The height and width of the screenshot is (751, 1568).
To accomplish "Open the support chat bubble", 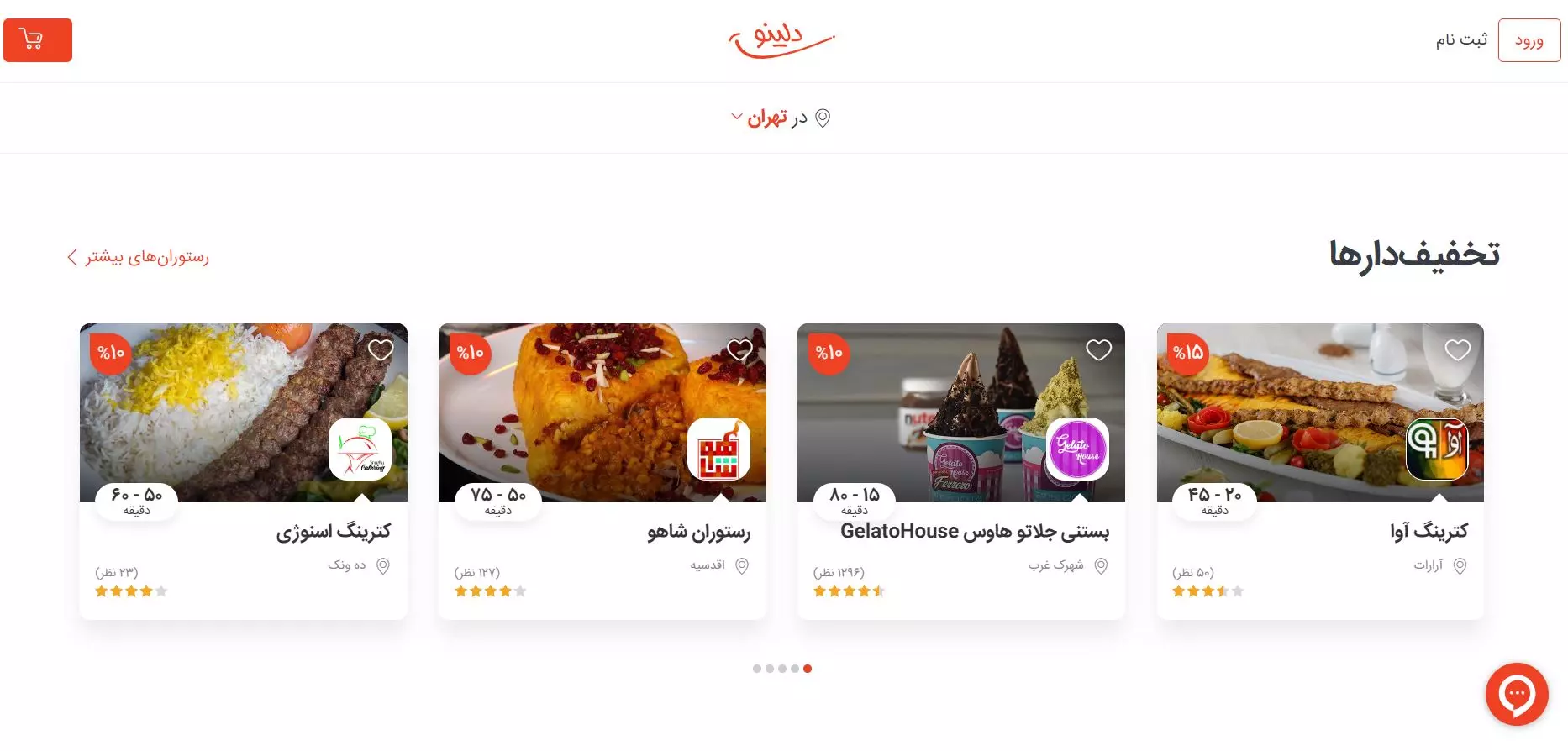I will (x=1516, y=695).
